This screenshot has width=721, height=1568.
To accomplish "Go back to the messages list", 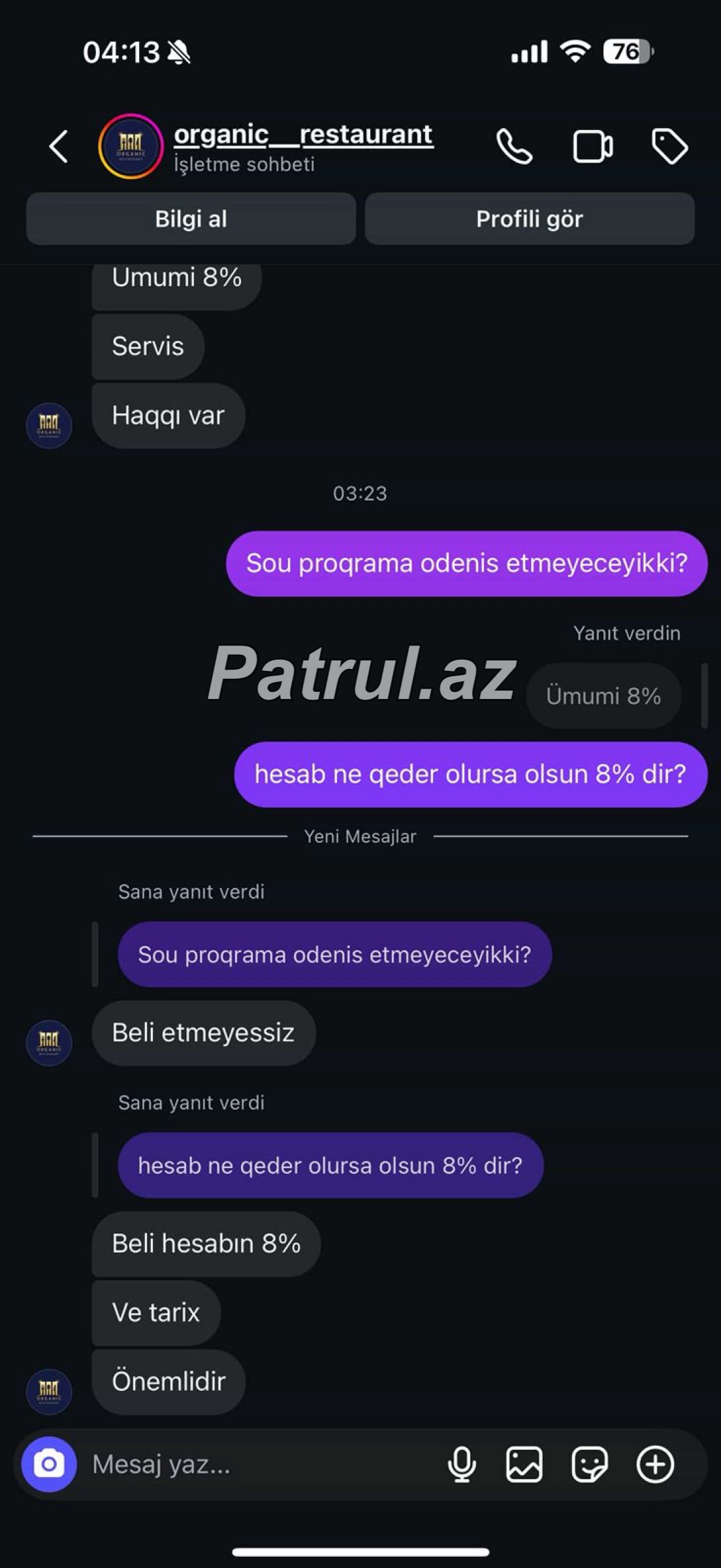I will click(59, 146).
